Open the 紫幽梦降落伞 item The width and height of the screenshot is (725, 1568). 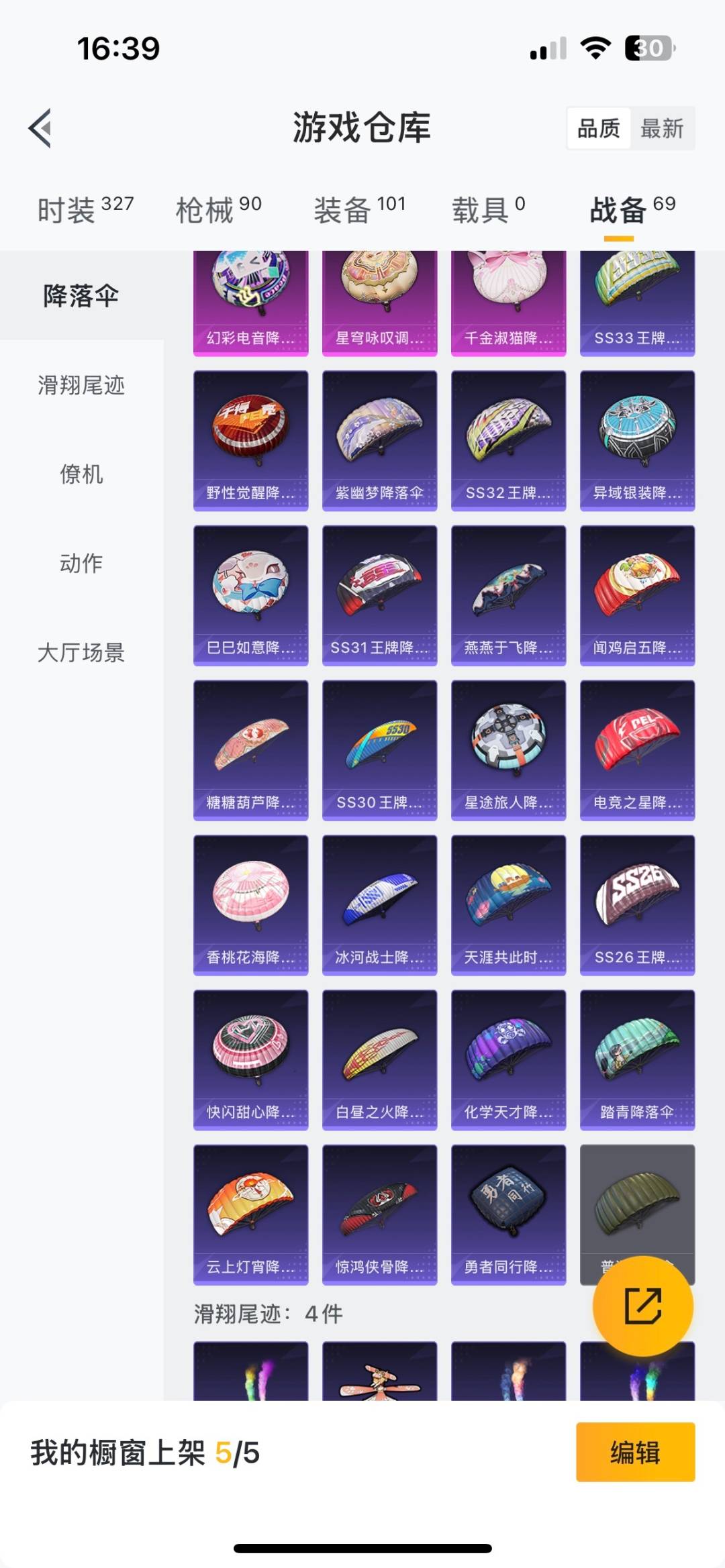(379, 441)
